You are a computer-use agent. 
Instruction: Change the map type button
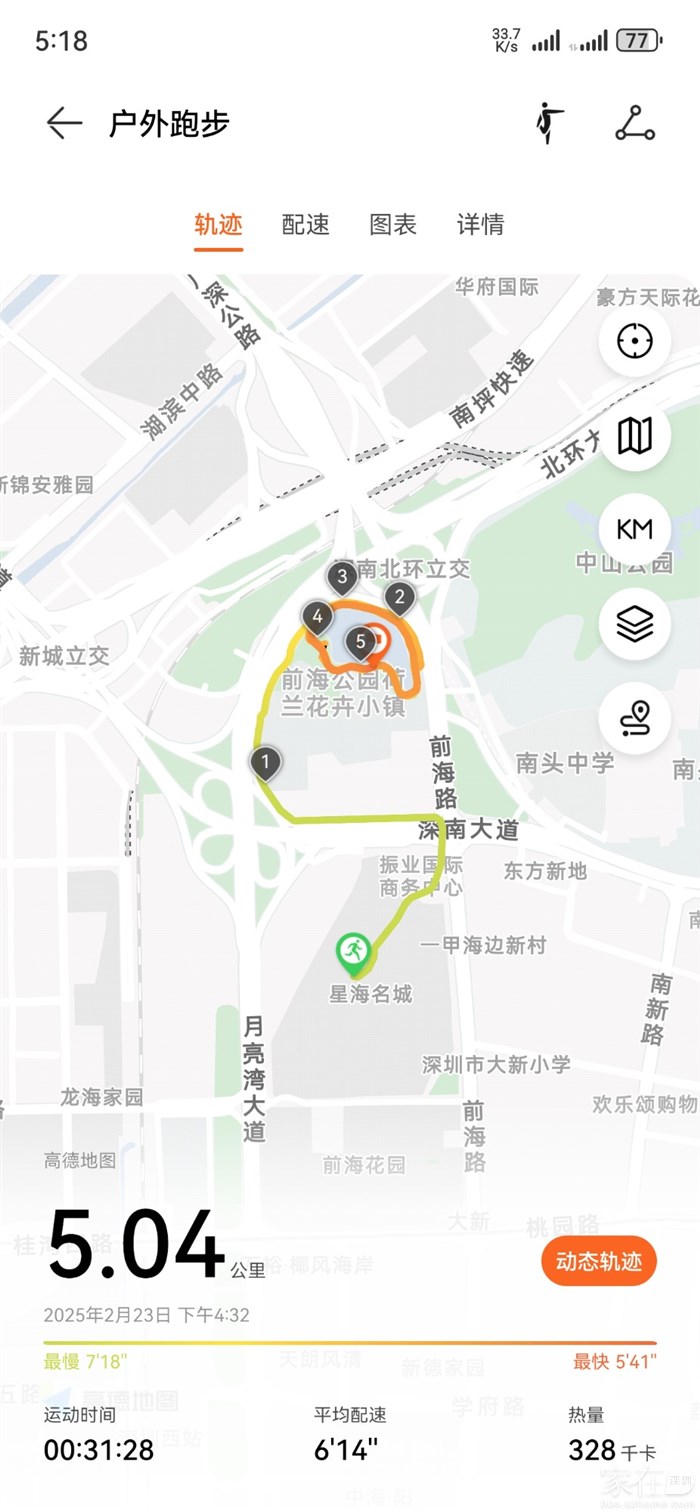click(x=634, y=436)
